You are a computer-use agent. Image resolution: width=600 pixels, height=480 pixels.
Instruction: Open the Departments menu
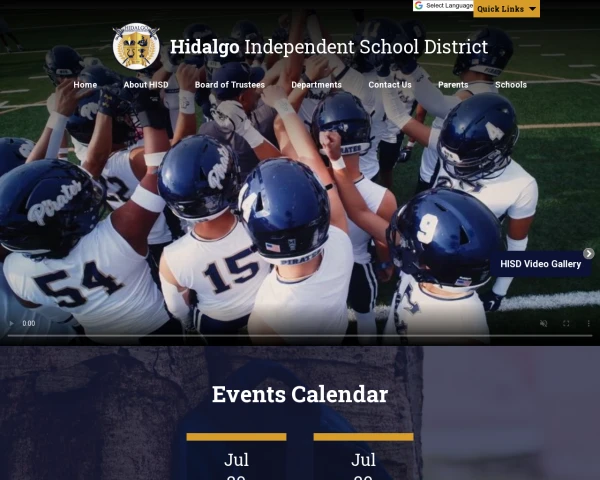coord(316,85)
